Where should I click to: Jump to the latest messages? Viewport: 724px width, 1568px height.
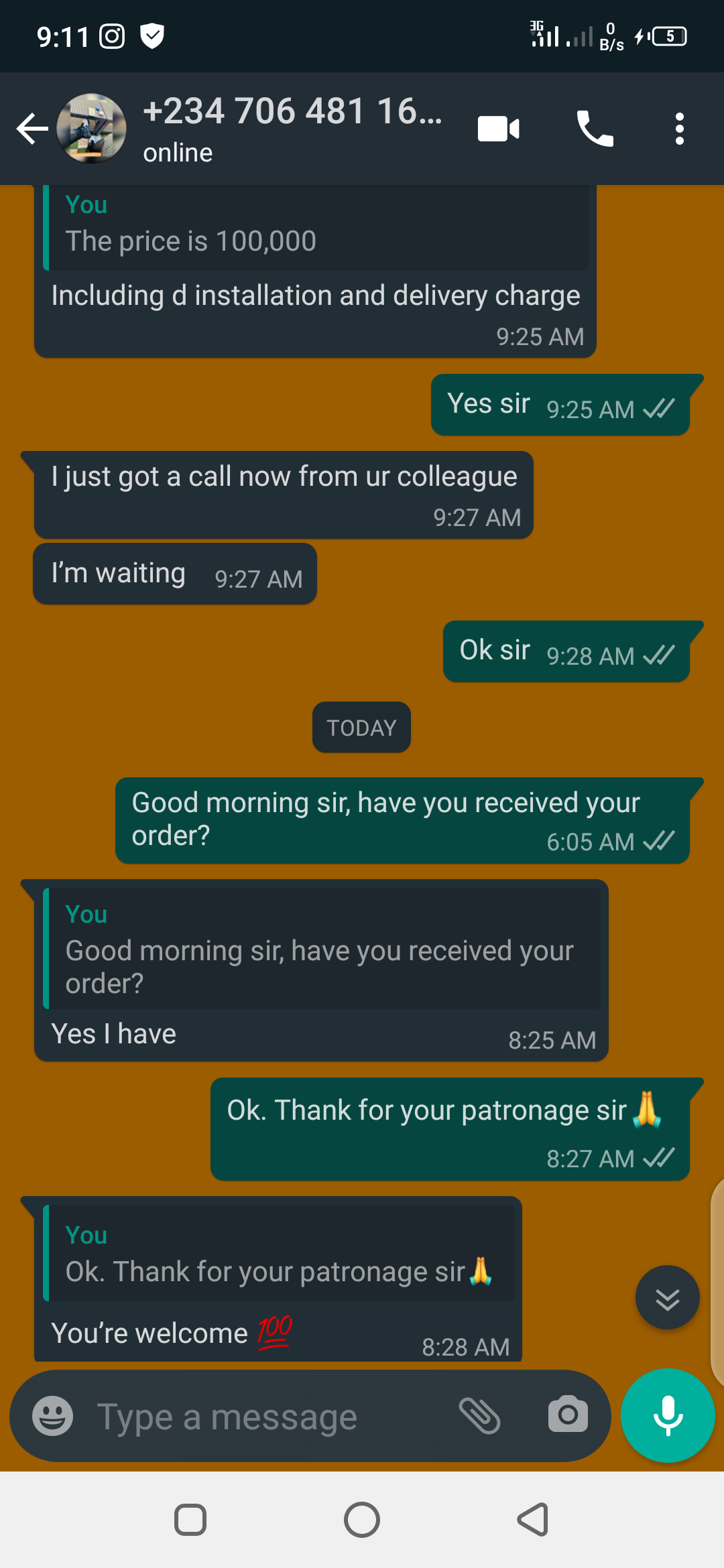point(667,1297)
